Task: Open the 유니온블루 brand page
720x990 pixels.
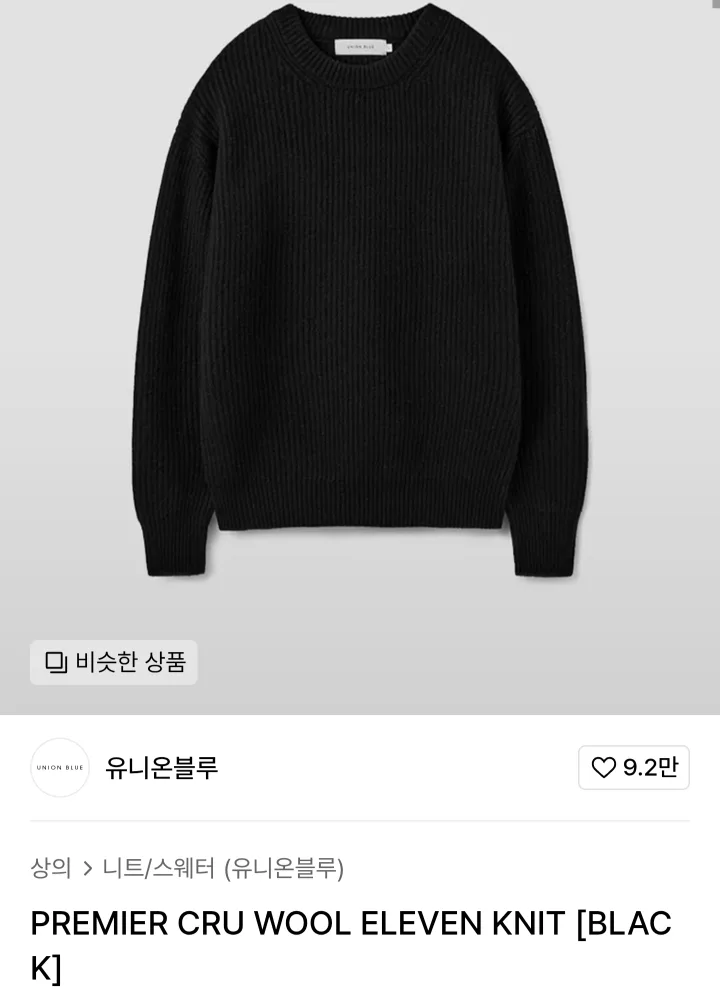Action: coord(161,768)
